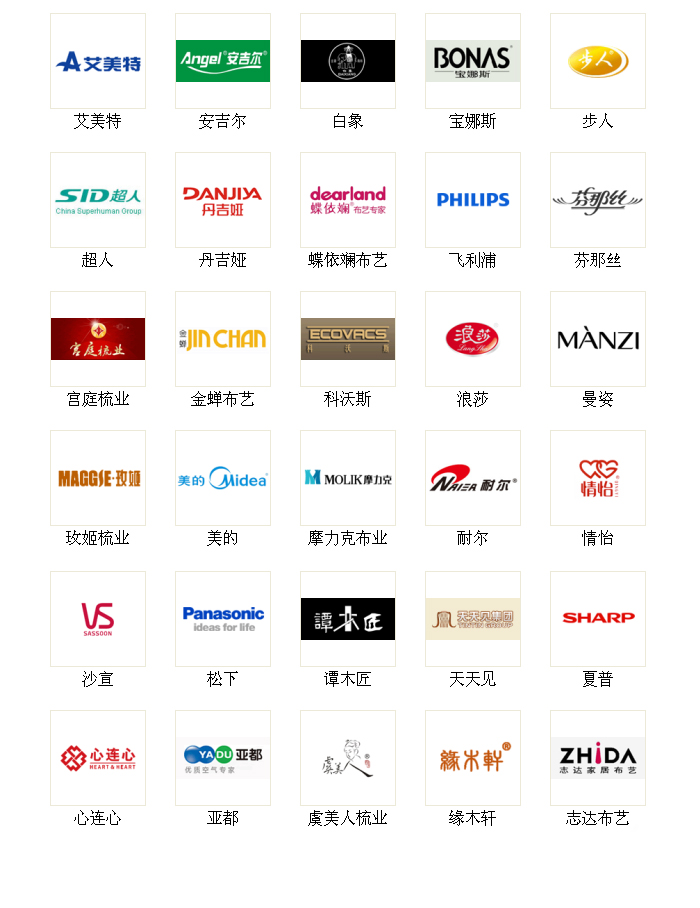This screenshot has height=908, width=700.
Task: View the 美的 brand page
Action: click(223, 478)
